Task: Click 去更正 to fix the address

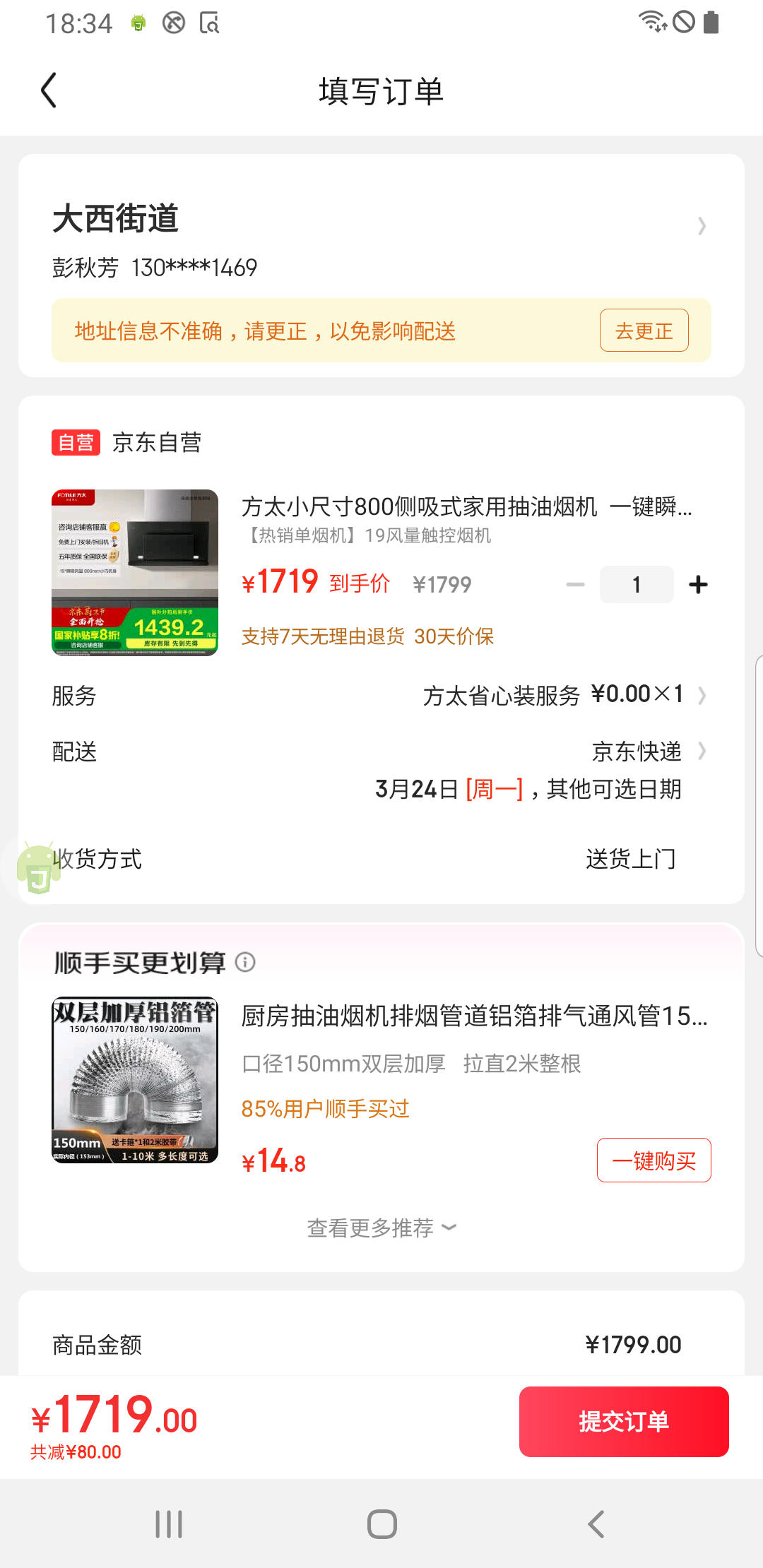Action: [643, 330]
